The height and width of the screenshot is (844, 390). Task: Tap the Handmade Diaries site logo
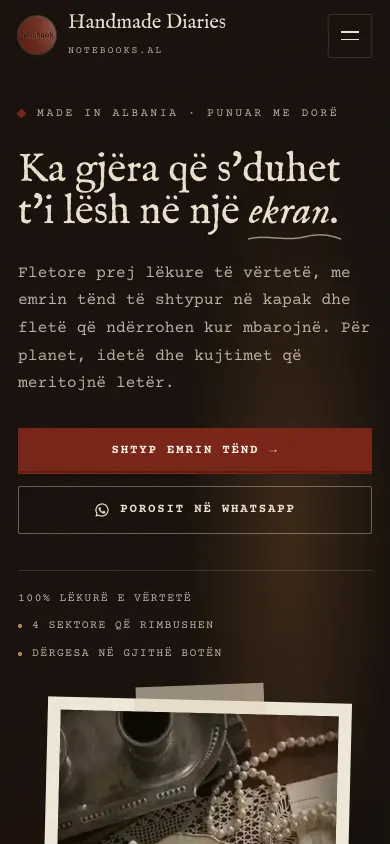[x=37, y=35]
